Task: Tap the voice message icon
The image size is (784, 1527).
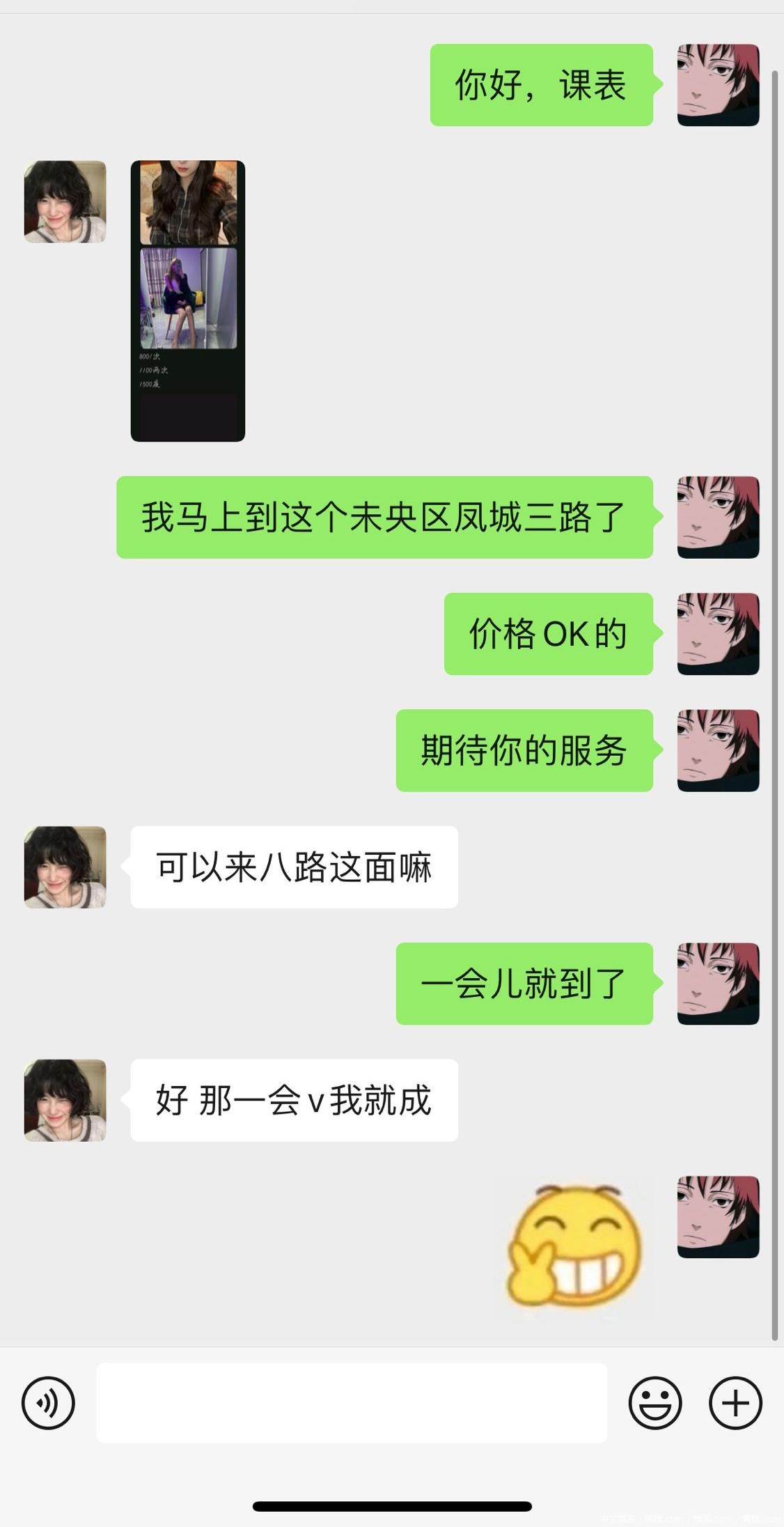Action: pos(48,1402)
